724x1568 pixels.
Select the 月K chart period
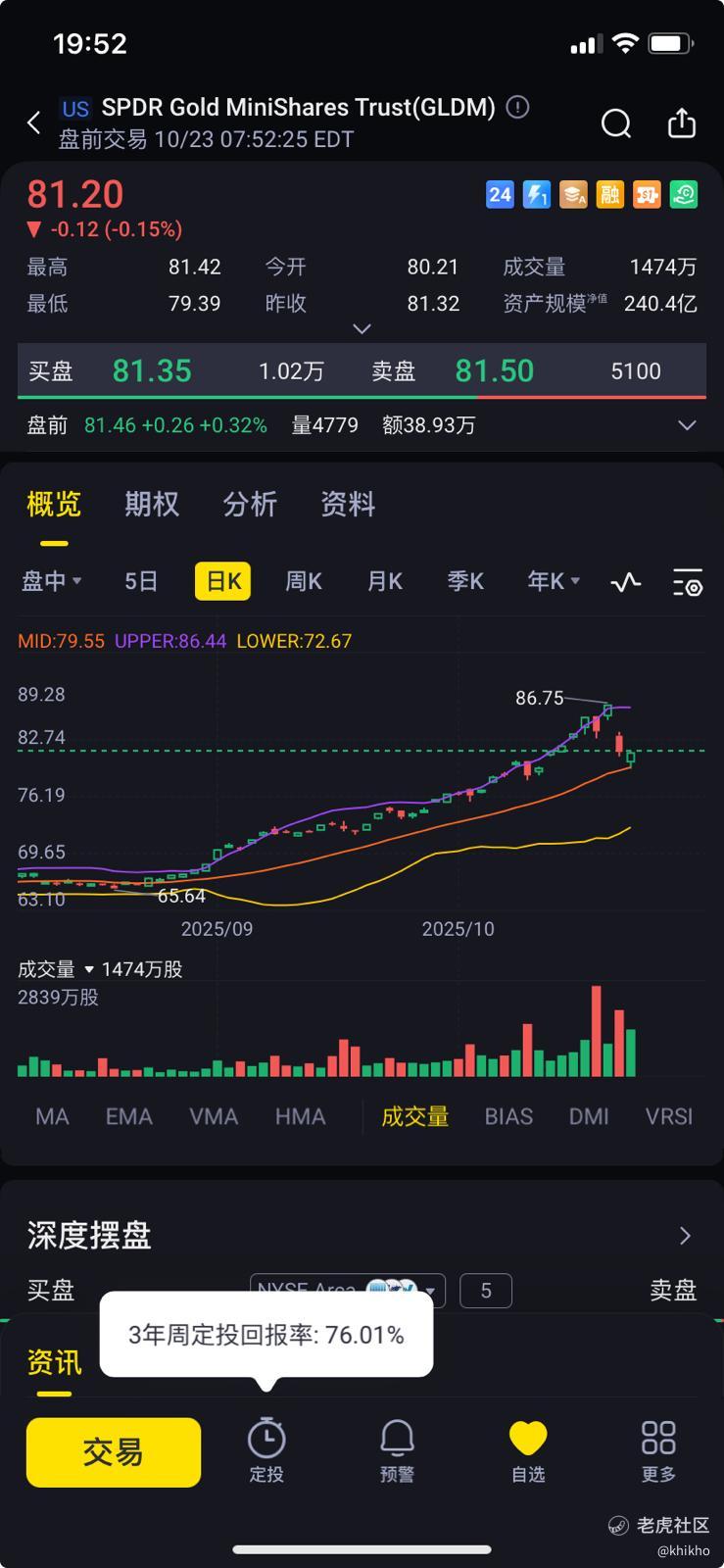384,581
